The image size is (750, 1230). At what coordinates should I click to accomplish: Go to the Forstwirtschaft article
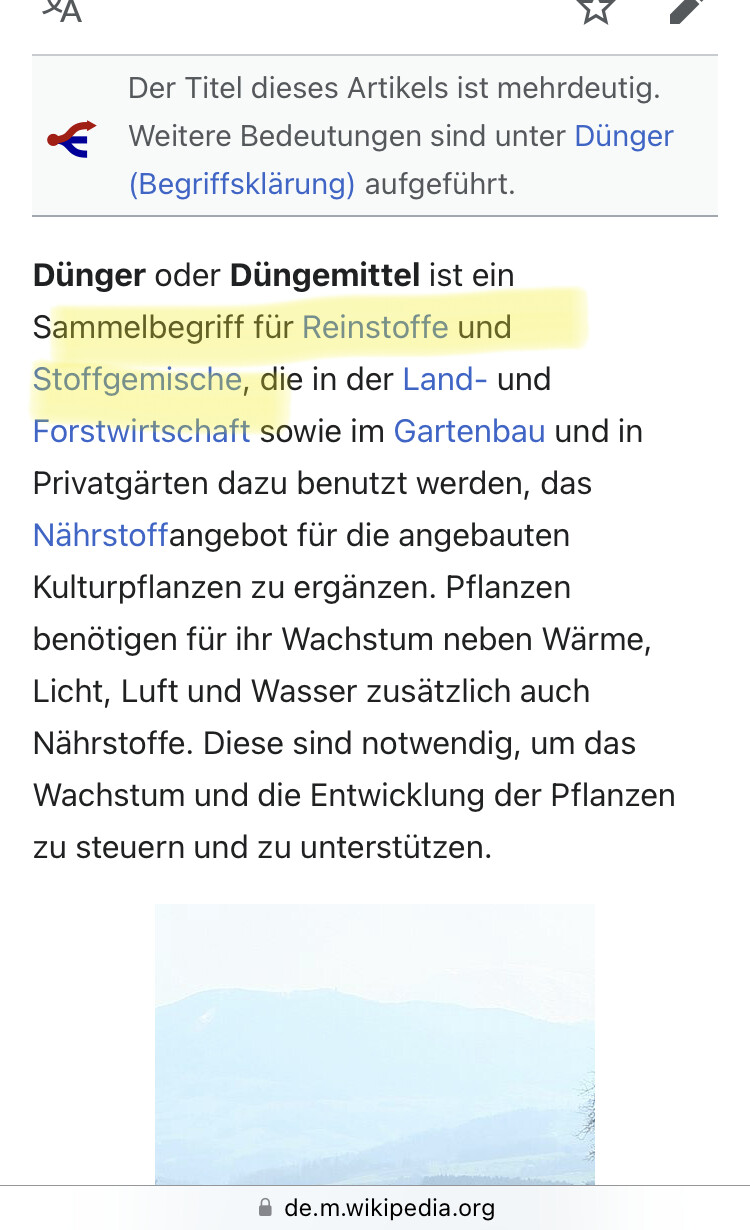(x=141, y=431)
